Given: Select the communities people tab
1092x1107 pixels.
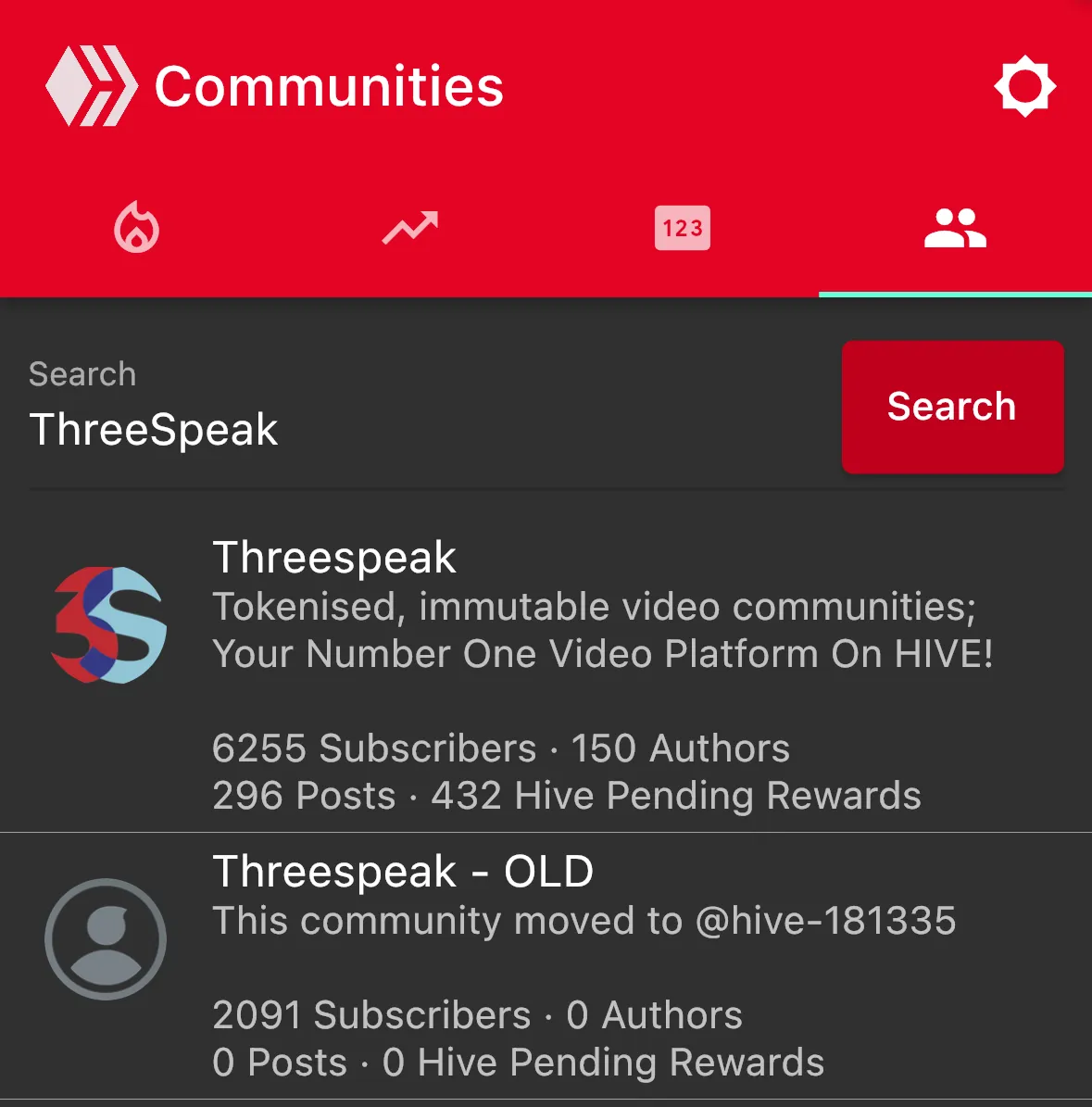Looking at the screenshot, I should [955, 228].
